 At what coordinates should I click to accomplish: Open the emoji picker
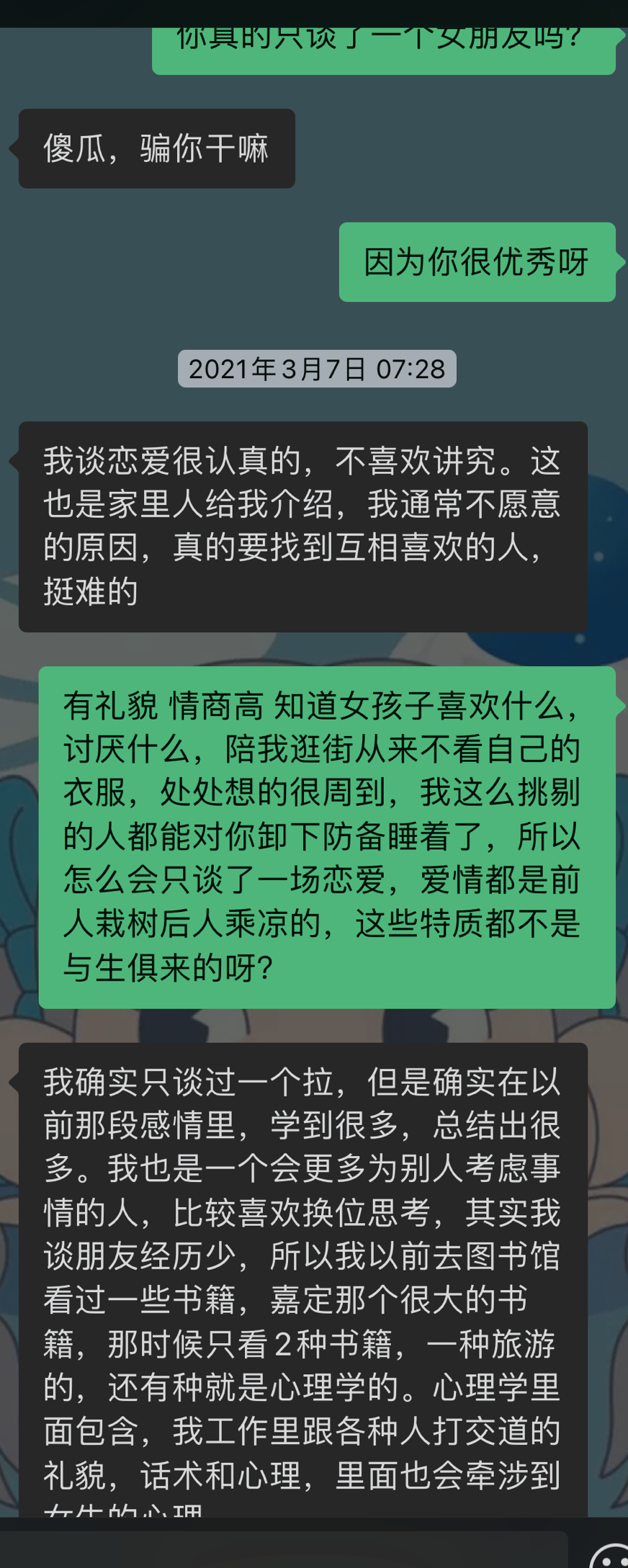coord(609,1556)
